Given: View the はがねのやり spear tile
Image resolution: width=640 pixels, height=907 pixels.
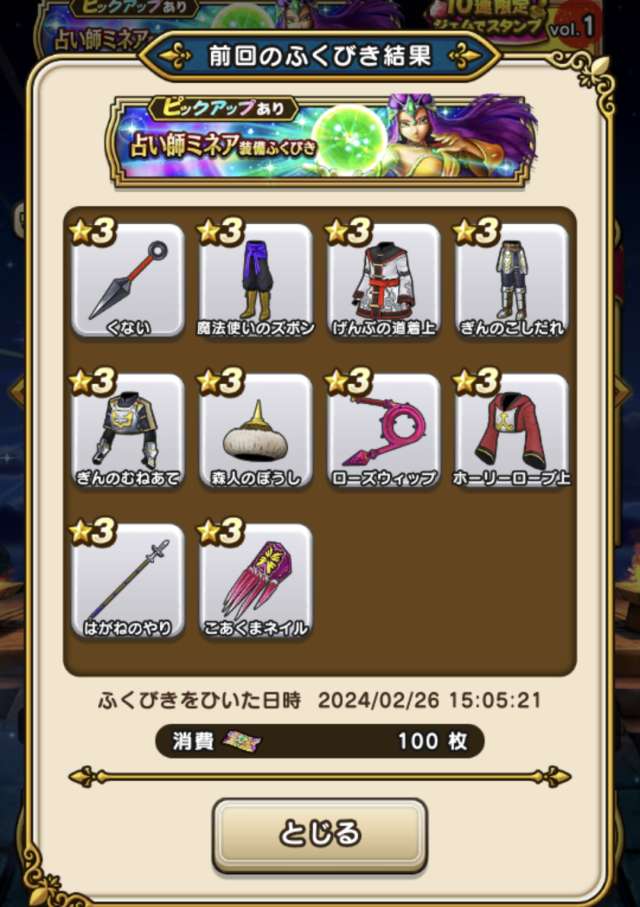Looking at the screenshot, I should point(128,582).
